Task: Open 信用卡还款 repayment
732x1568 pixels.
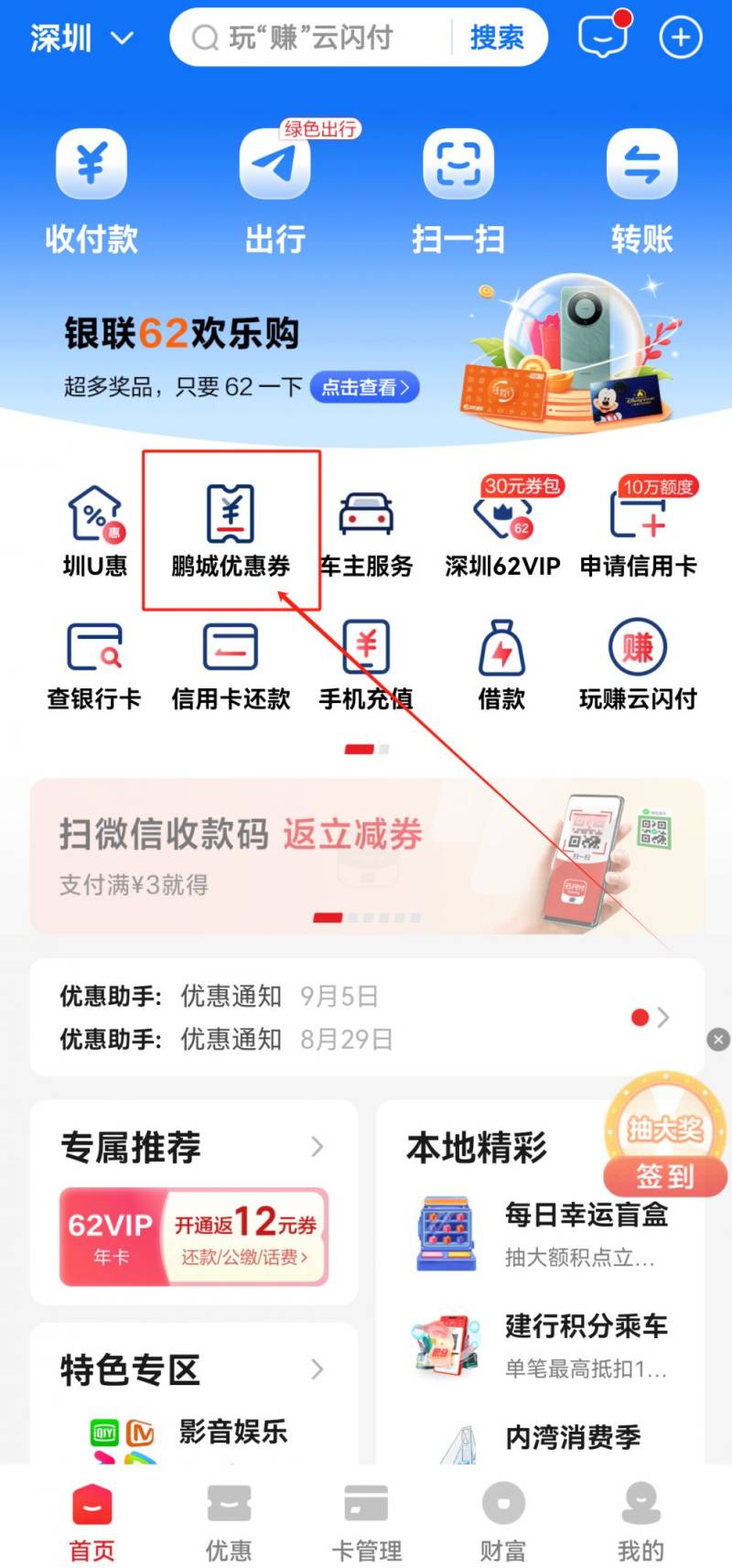Action: pyautogui.click(x=231, y=665)
